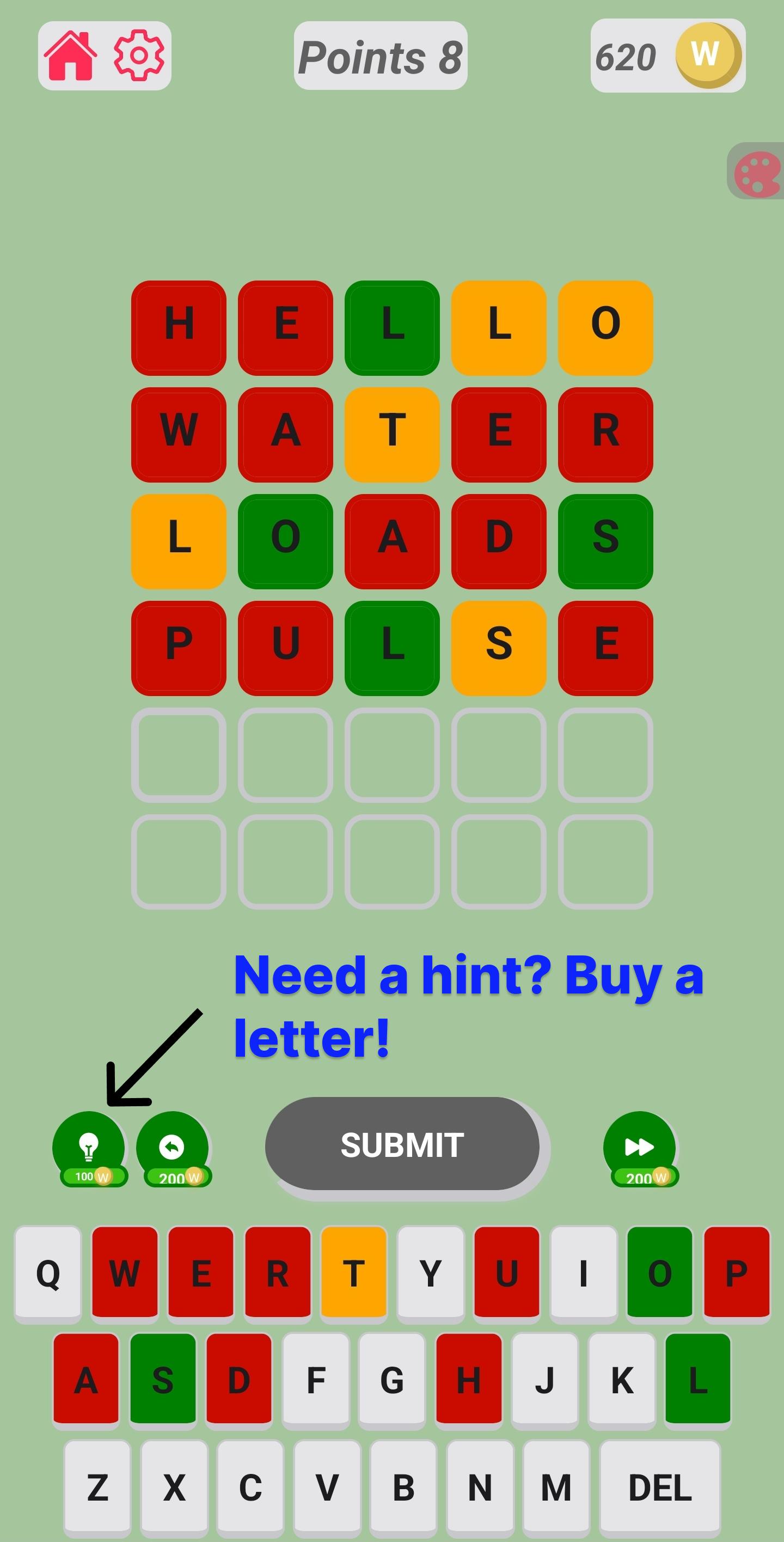This screenshot has height=1542, width=784.
Task: Skip the word with the fast-forward button
Action: [640, 1148]
